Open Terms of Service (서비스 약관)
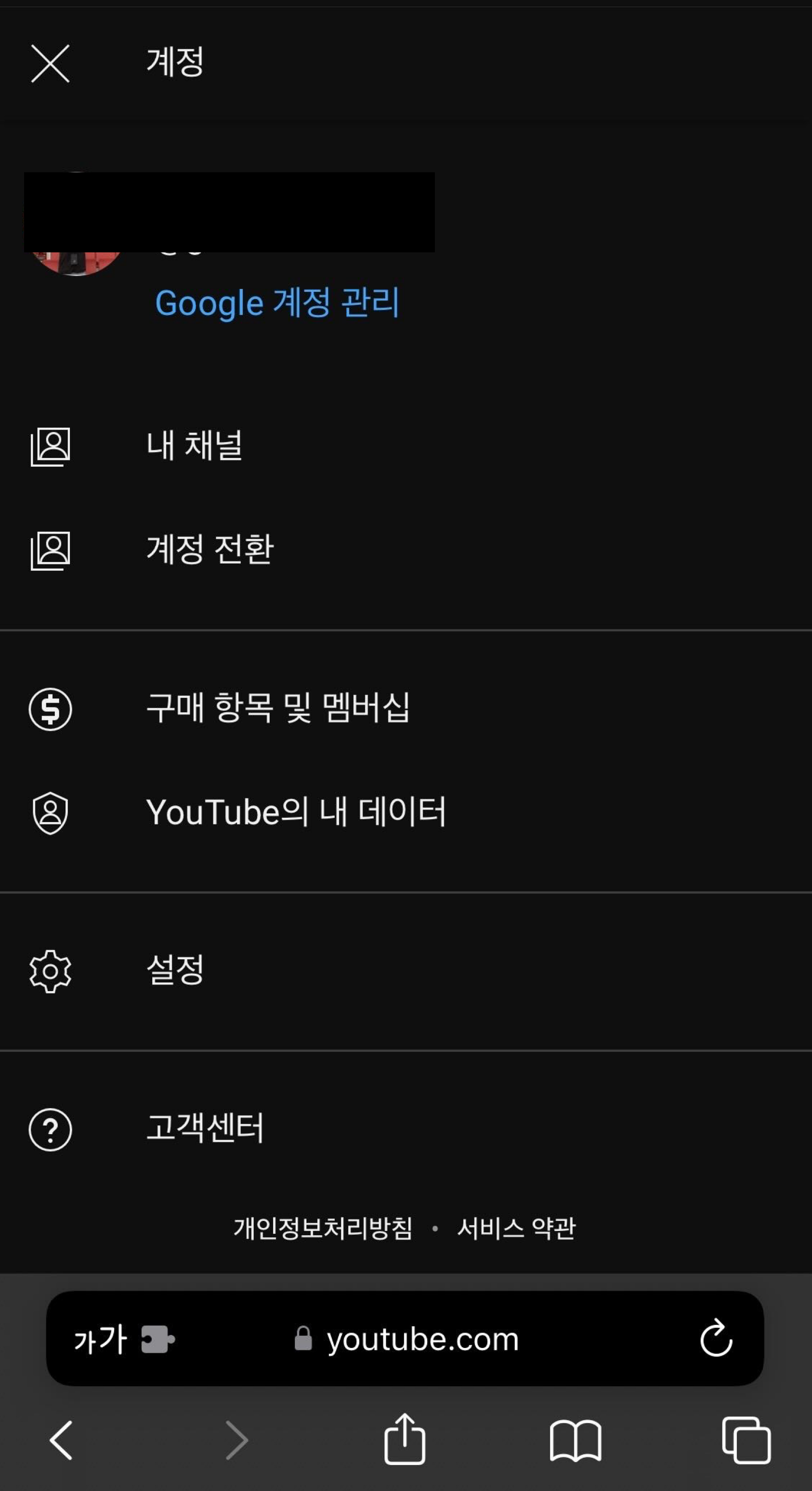 [515, 1226]
